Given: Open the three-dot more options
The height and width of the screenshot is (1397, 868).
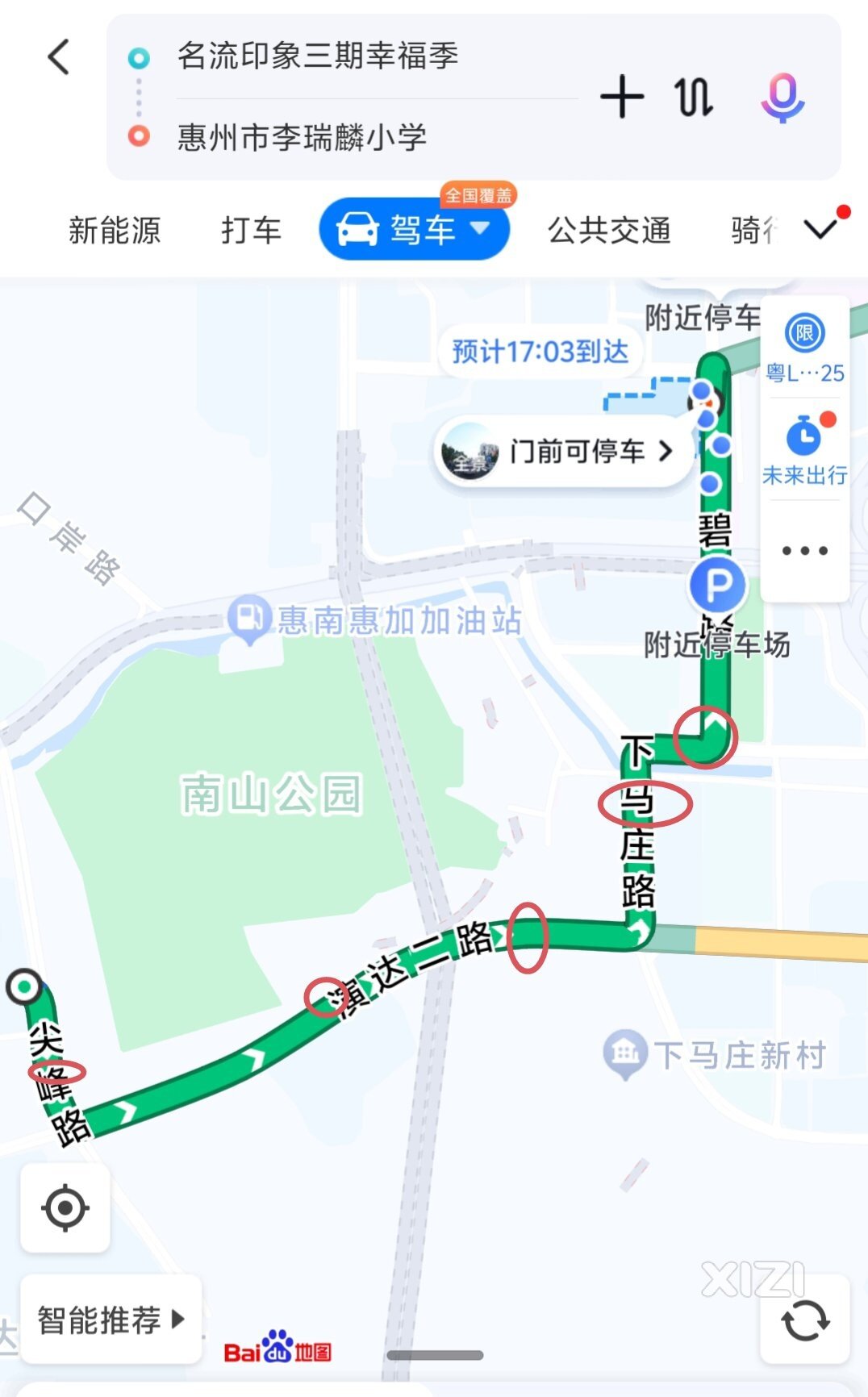Looking at the screenshot, I should (804, 551).
